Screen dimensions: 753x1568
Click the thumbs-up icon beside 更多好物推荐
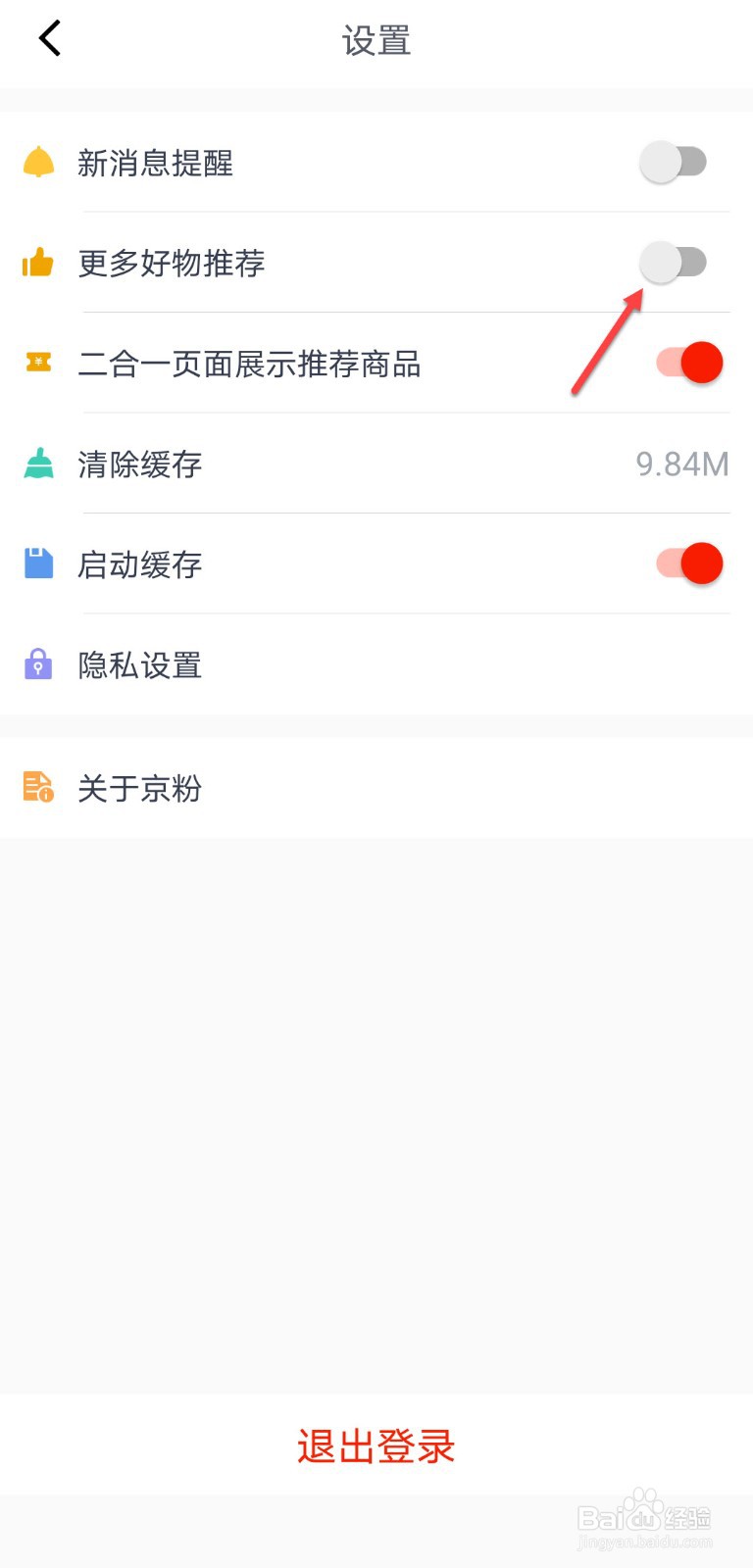coord(37,263)
